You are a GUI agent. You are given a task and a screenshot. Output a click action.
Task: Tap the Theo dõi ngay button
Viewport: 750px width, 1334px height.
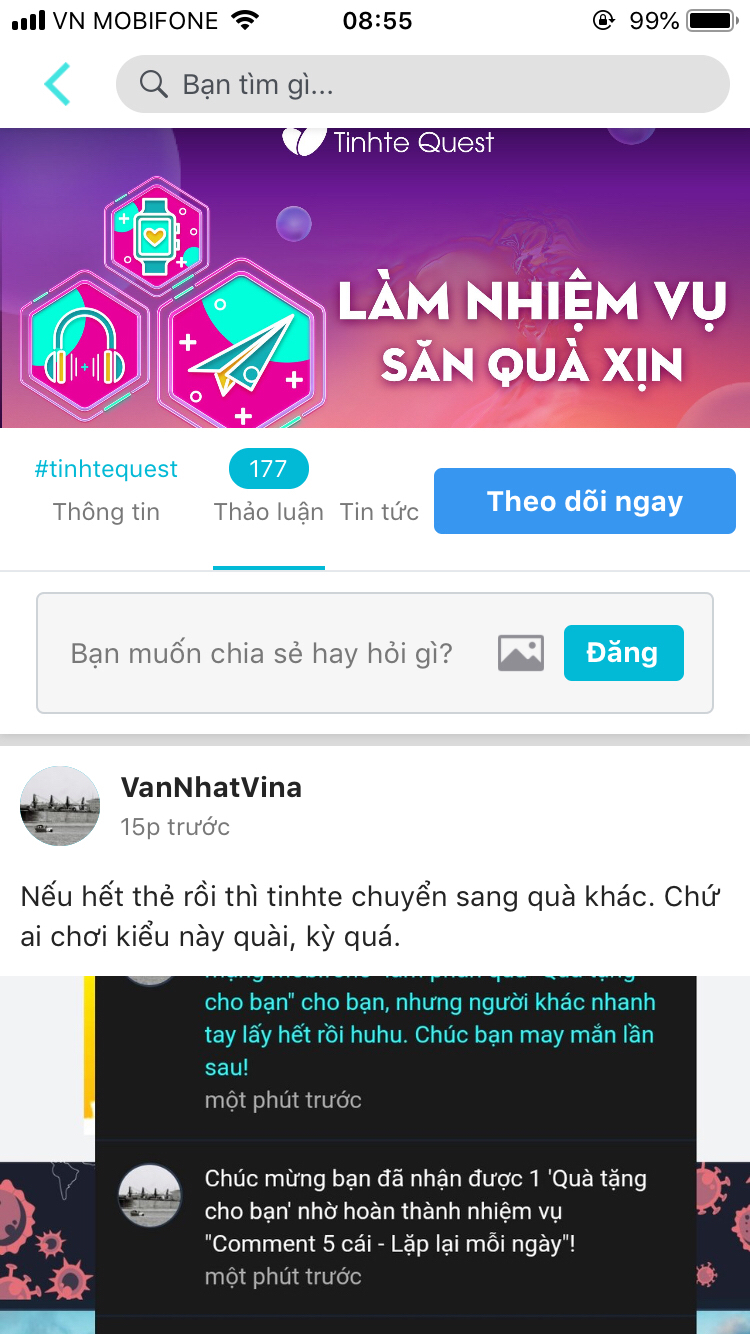click(585, 501)
